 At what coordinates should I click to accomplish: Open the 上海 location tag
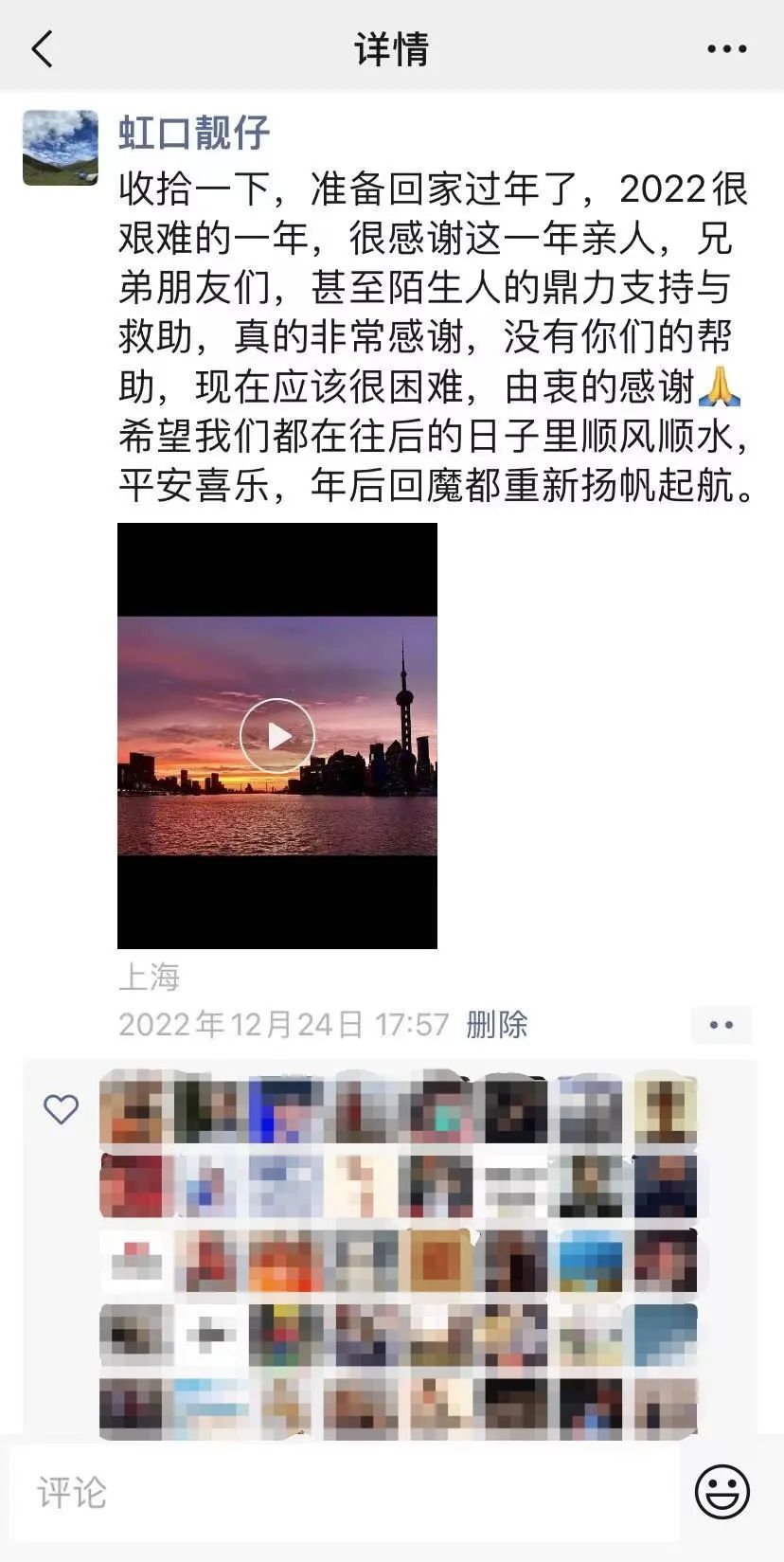(x=149, y=977)
